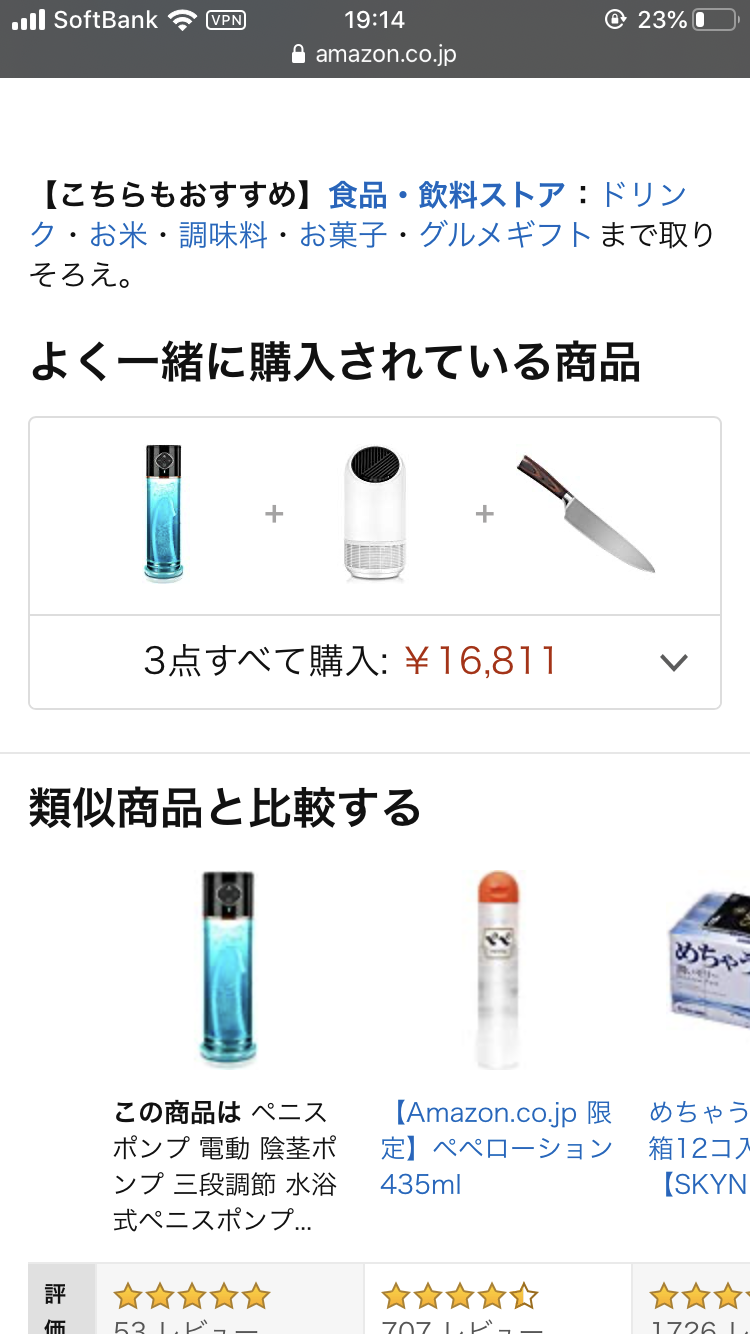Viewport: 750px width, 1334px height.
Task: Open the ペペローション 435ml product link
Action: [x=497, y=1148]
